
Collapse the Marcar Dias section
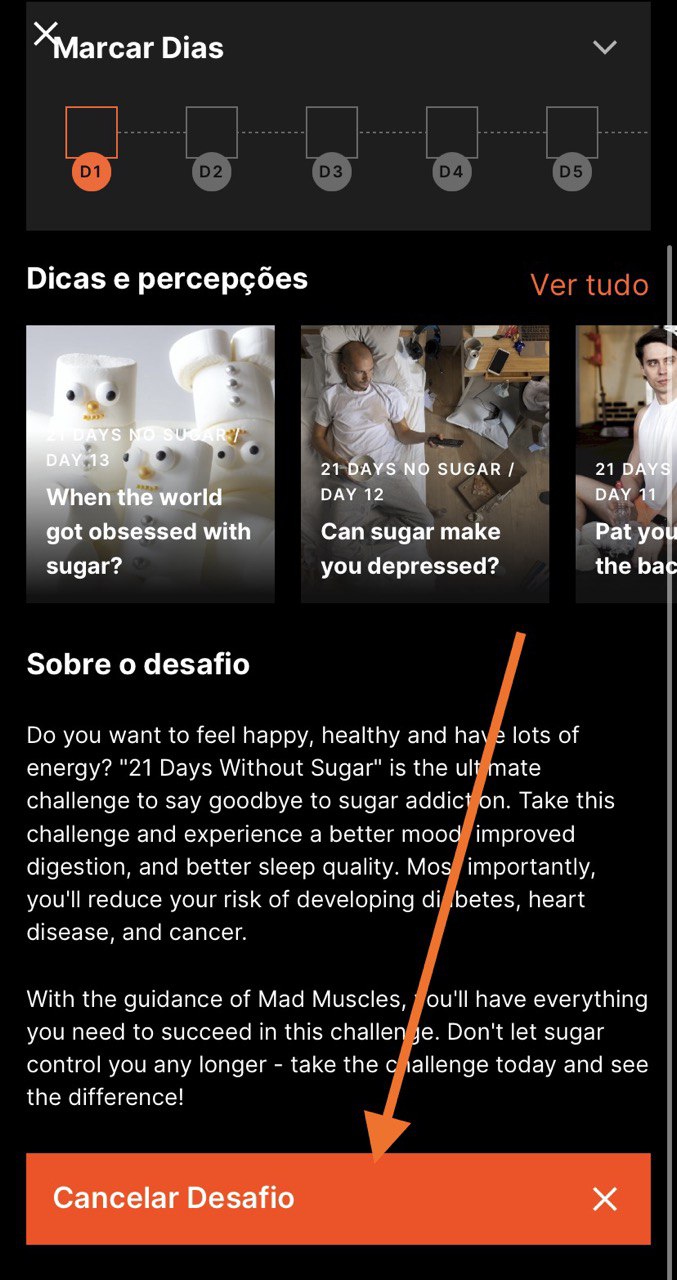coord(604,47)
